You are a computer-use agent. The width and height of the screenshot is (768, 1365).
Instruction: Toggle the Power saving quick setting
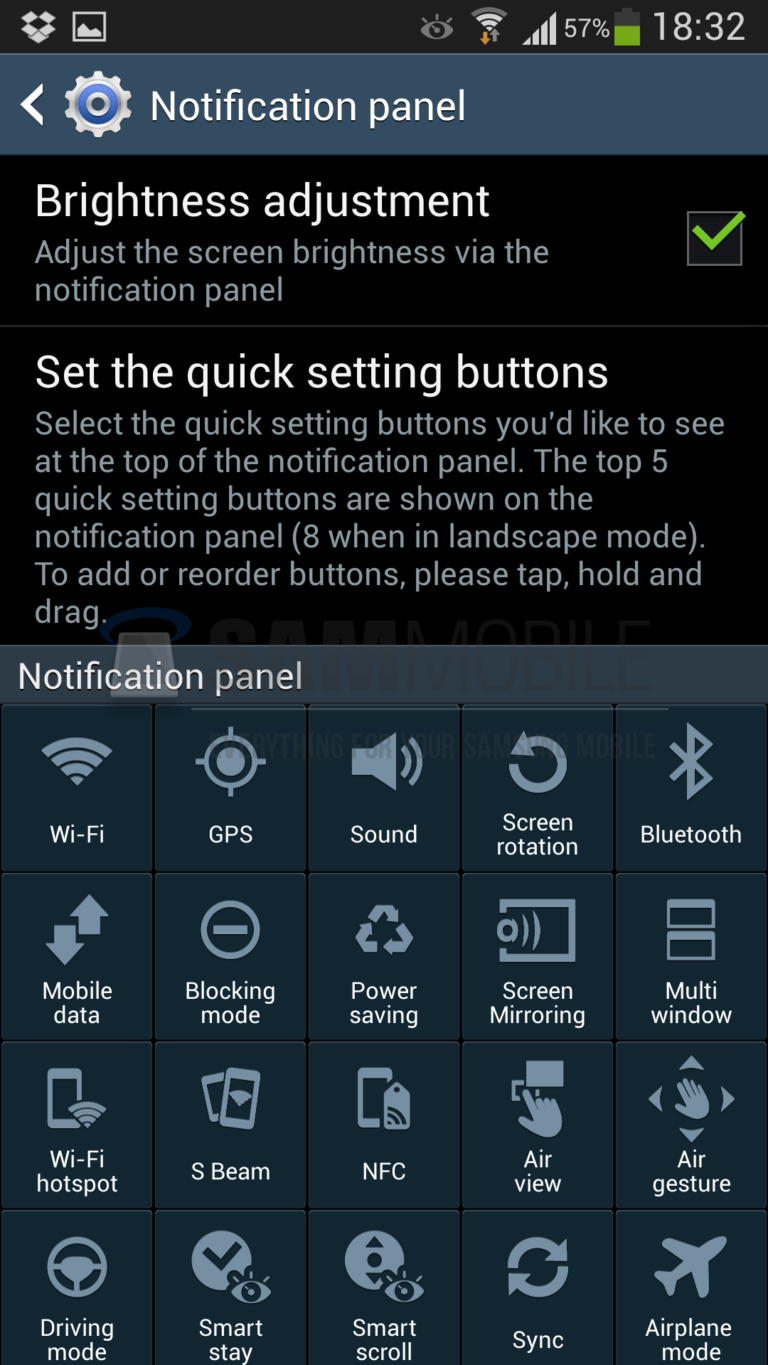click(384, 955)
